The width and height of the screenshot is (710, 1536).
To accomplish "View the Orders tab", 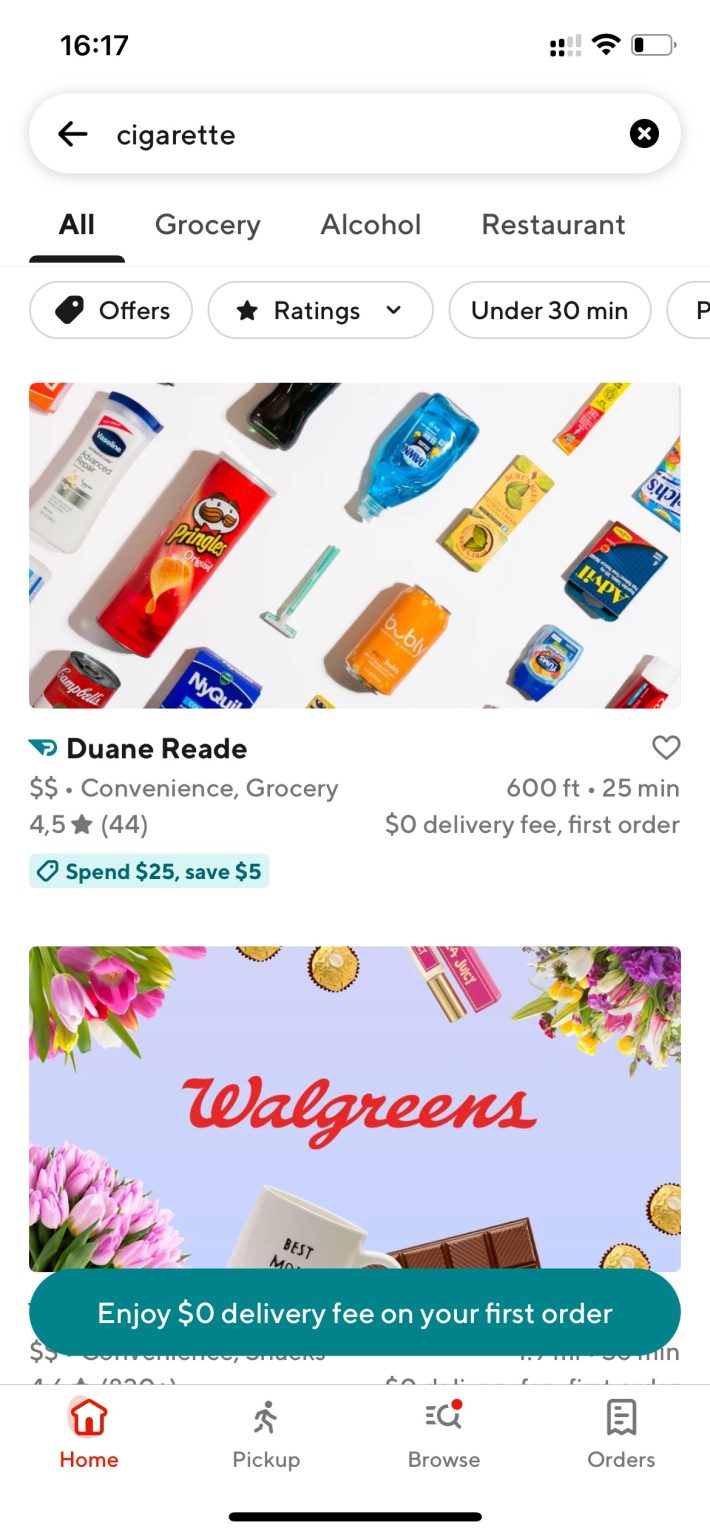I will pos(621,1433).
